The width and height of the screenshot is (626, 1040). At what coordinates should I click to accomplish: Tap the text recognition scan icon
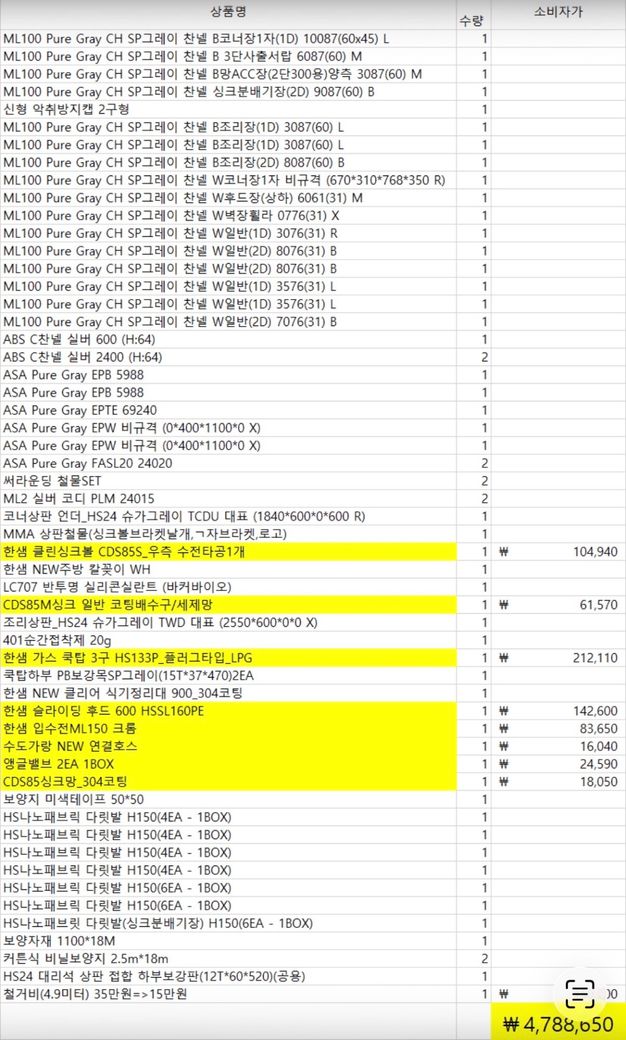580,993
